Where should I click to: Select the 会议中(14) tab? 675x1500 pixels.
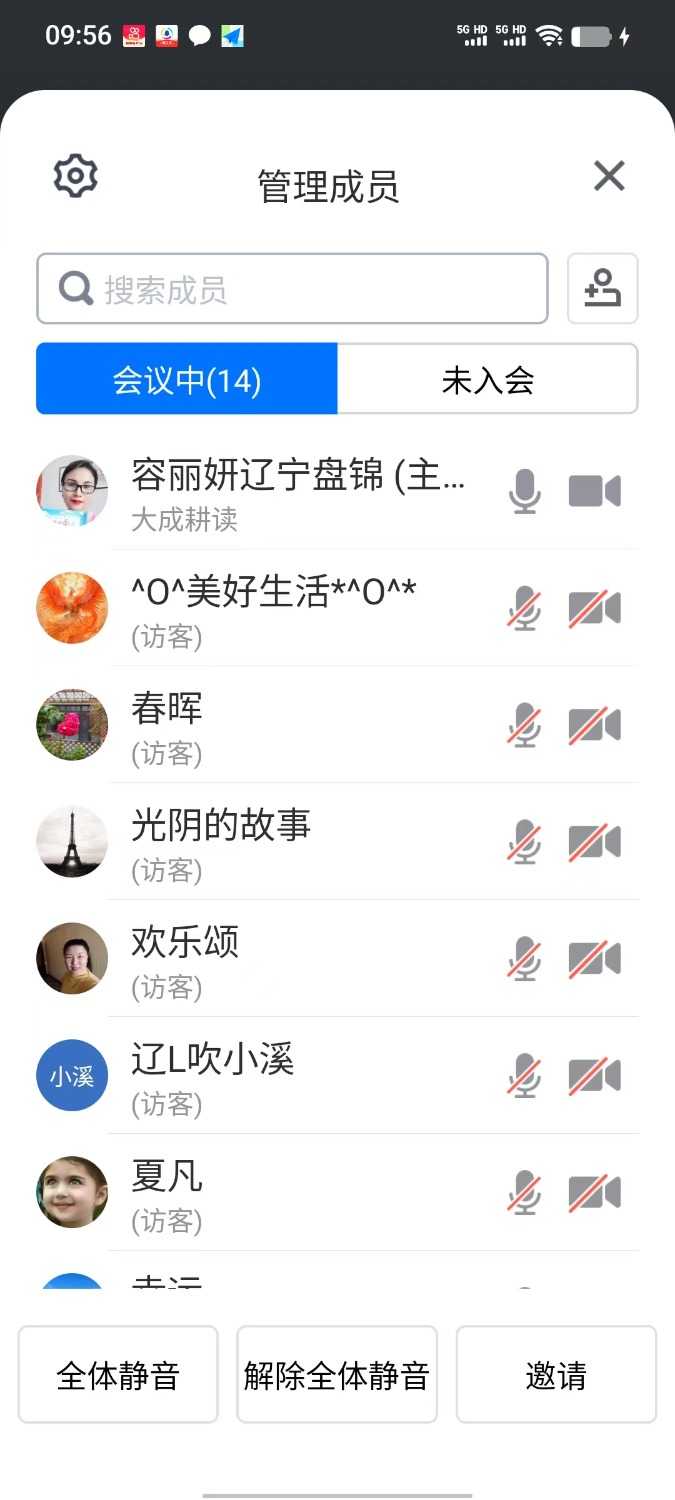point(187,379)
